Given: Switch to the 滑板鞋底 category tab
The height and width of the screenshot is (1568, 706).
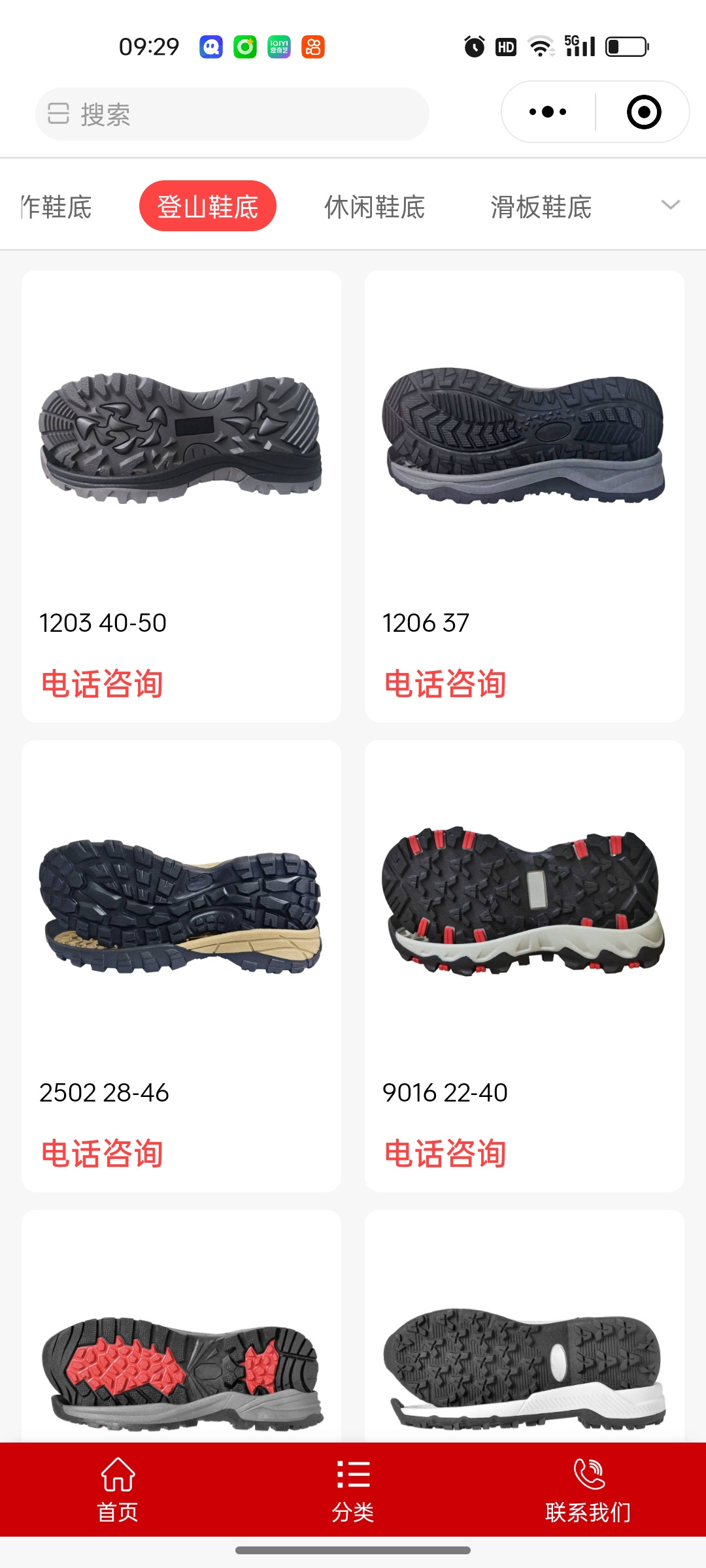Looking at the screenshot, I should (541, 207).
